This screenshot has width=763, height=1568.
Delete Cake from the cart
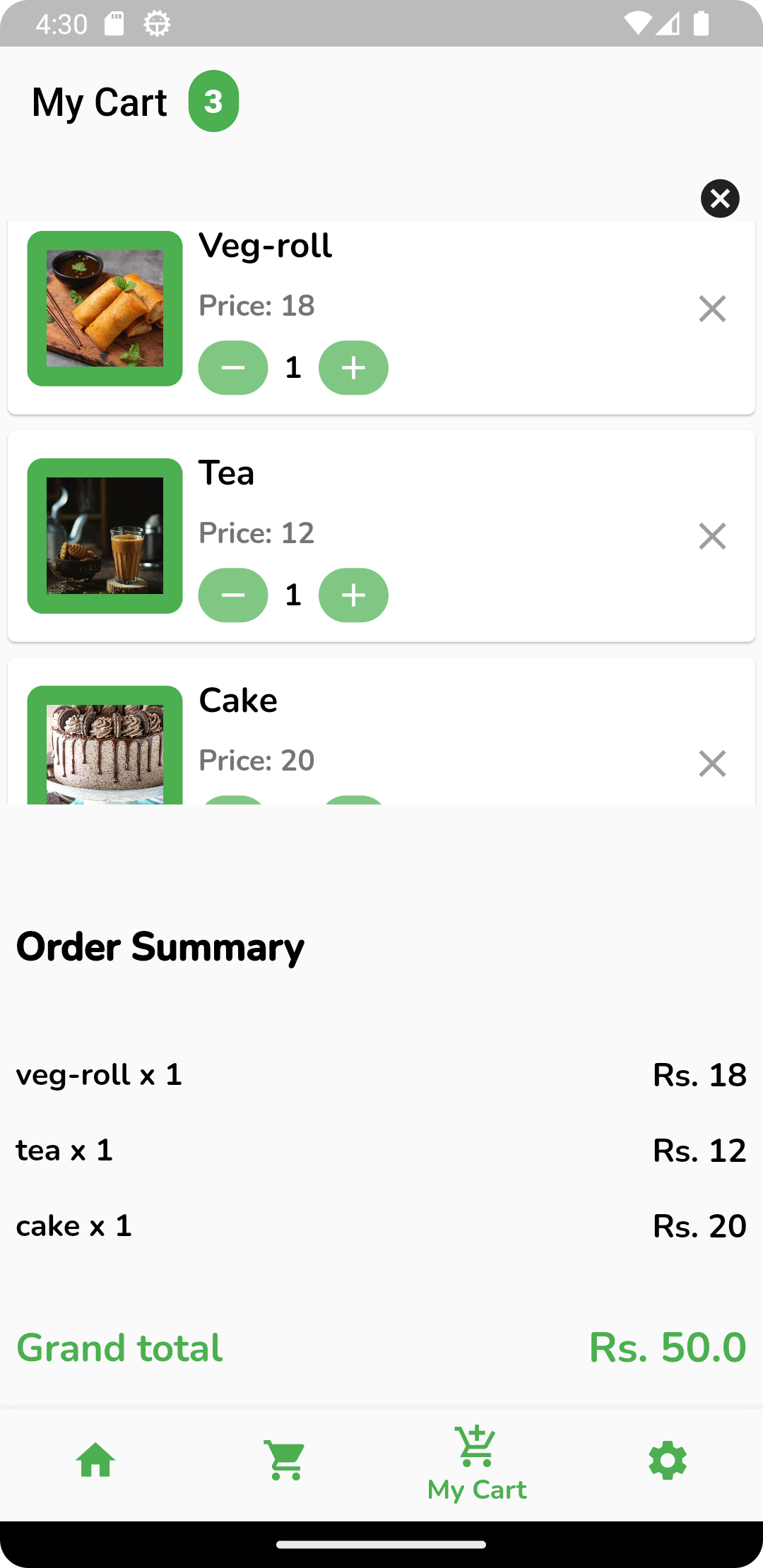pyautogui.click(x=712, y=764)
